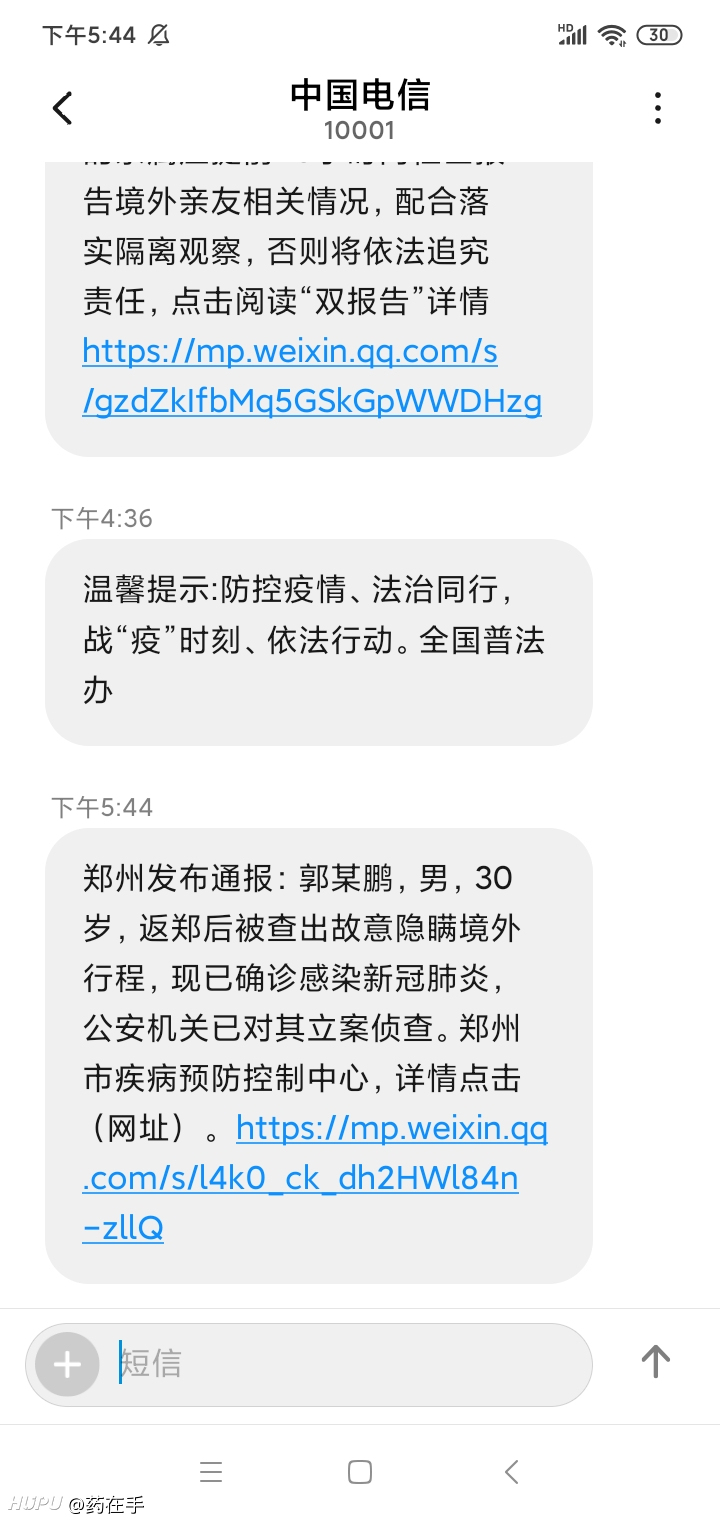This screenshot has width=720, height=1520.
Task: Go back from the 中国电信 conversation
Action: tap(62, 108)
